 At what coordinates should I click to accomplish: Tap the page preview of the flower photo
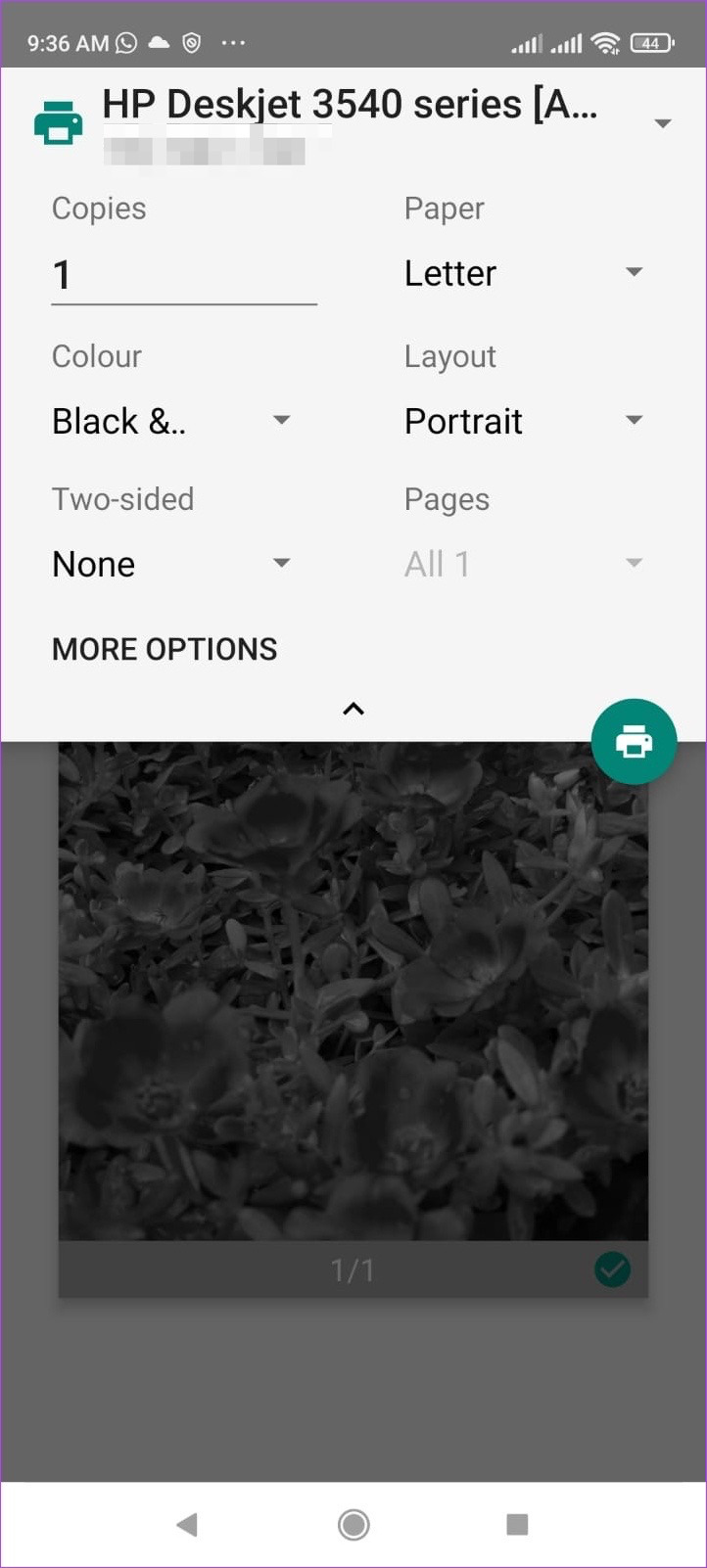tap(353, 989)
